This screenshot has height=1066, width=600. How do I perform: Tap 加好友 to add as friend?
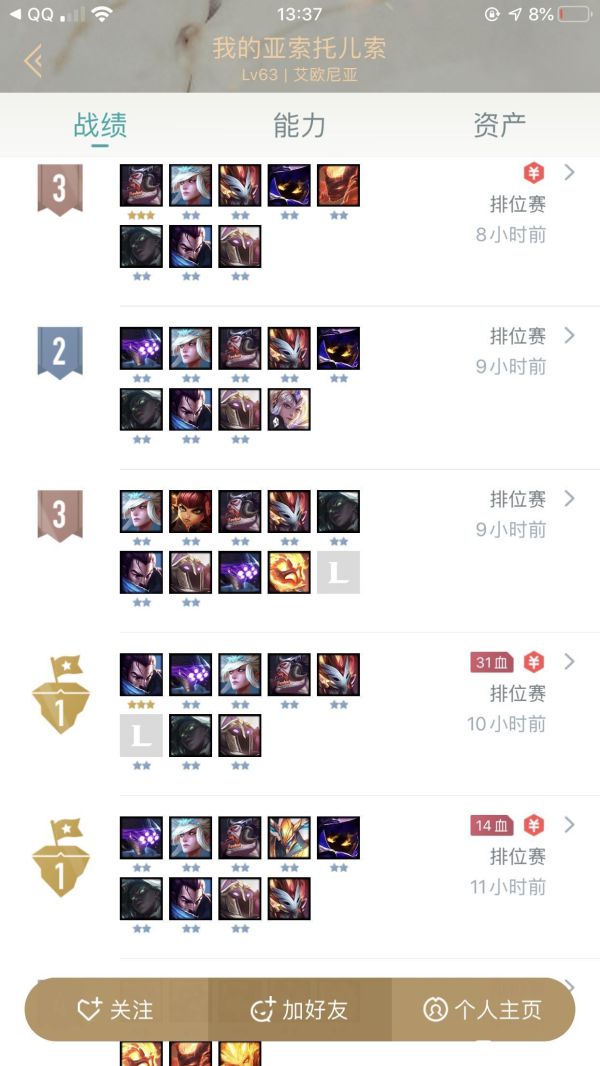299,1010
